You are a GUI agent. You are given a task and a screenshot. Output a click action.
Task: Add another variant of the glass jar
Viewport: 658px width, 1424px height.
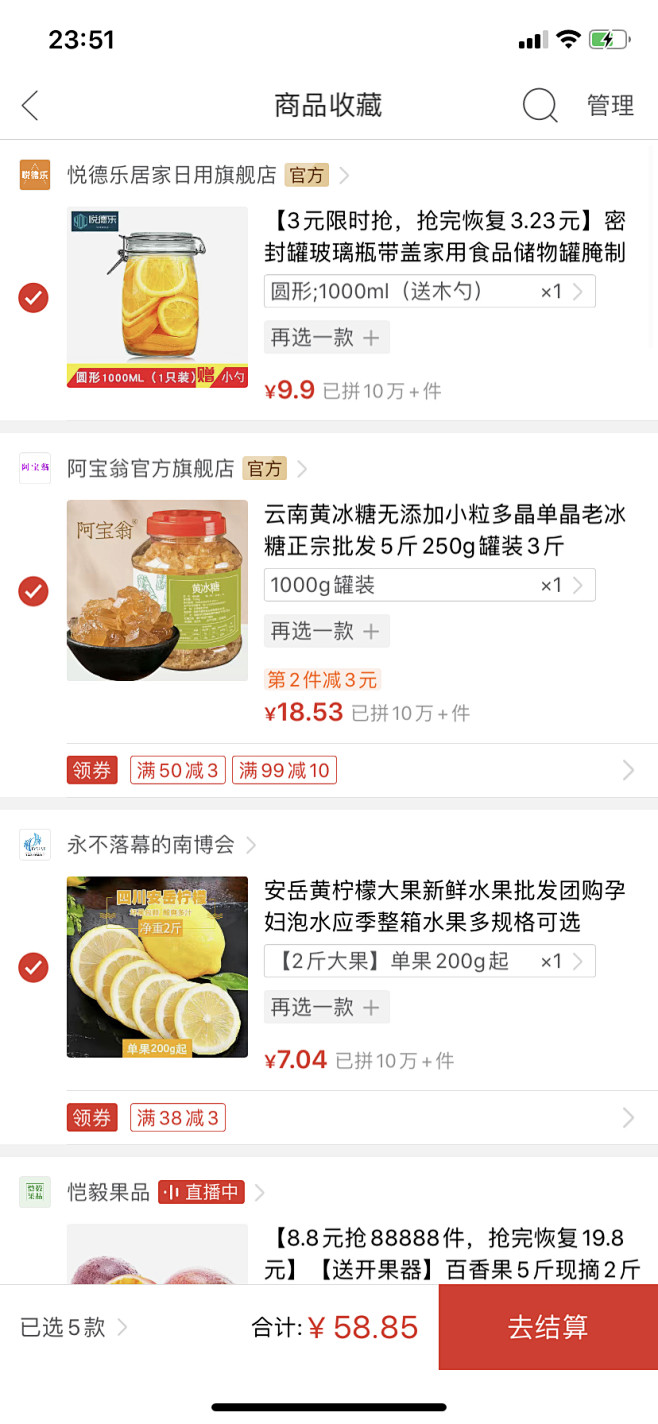(326, 338)
